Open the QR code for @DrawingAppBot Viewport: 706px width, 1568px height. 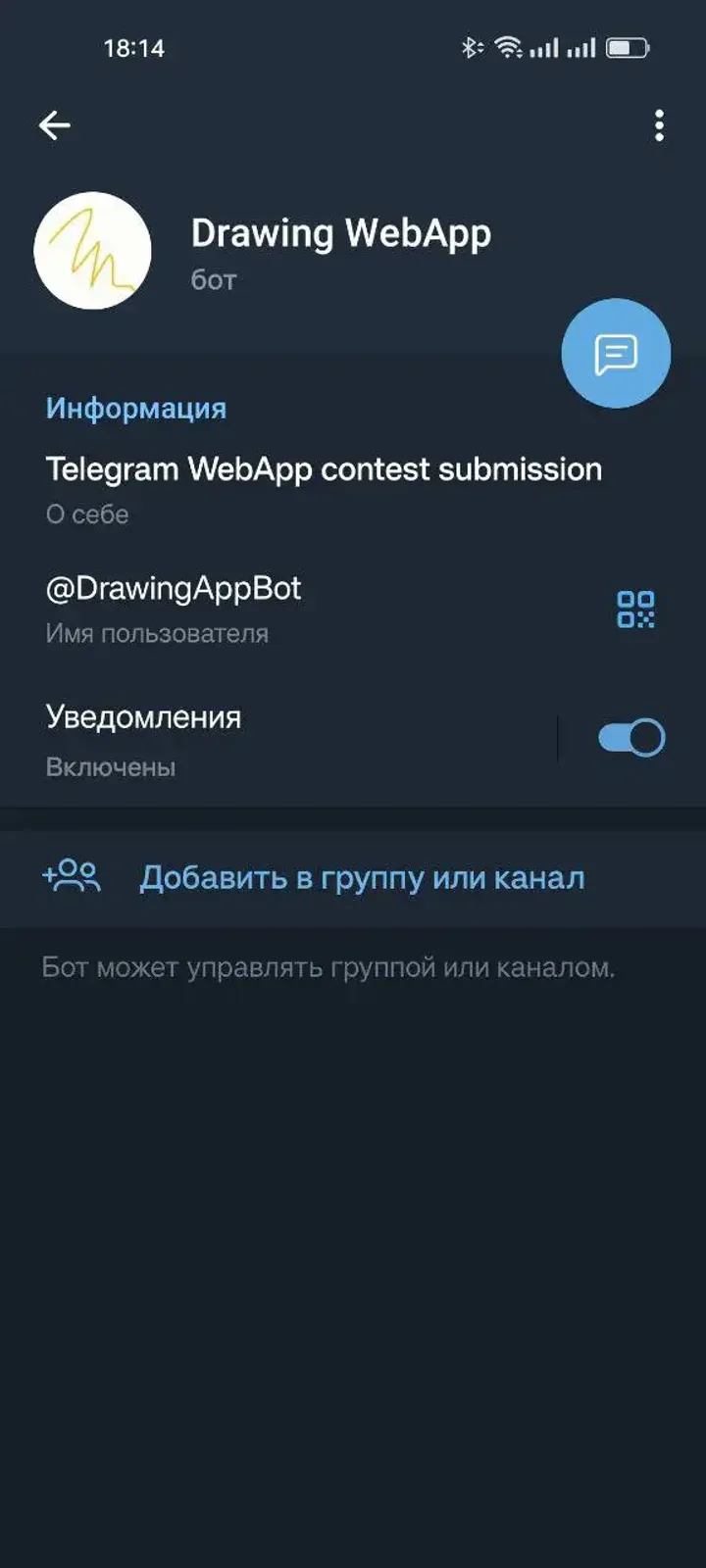coord(634,608)
